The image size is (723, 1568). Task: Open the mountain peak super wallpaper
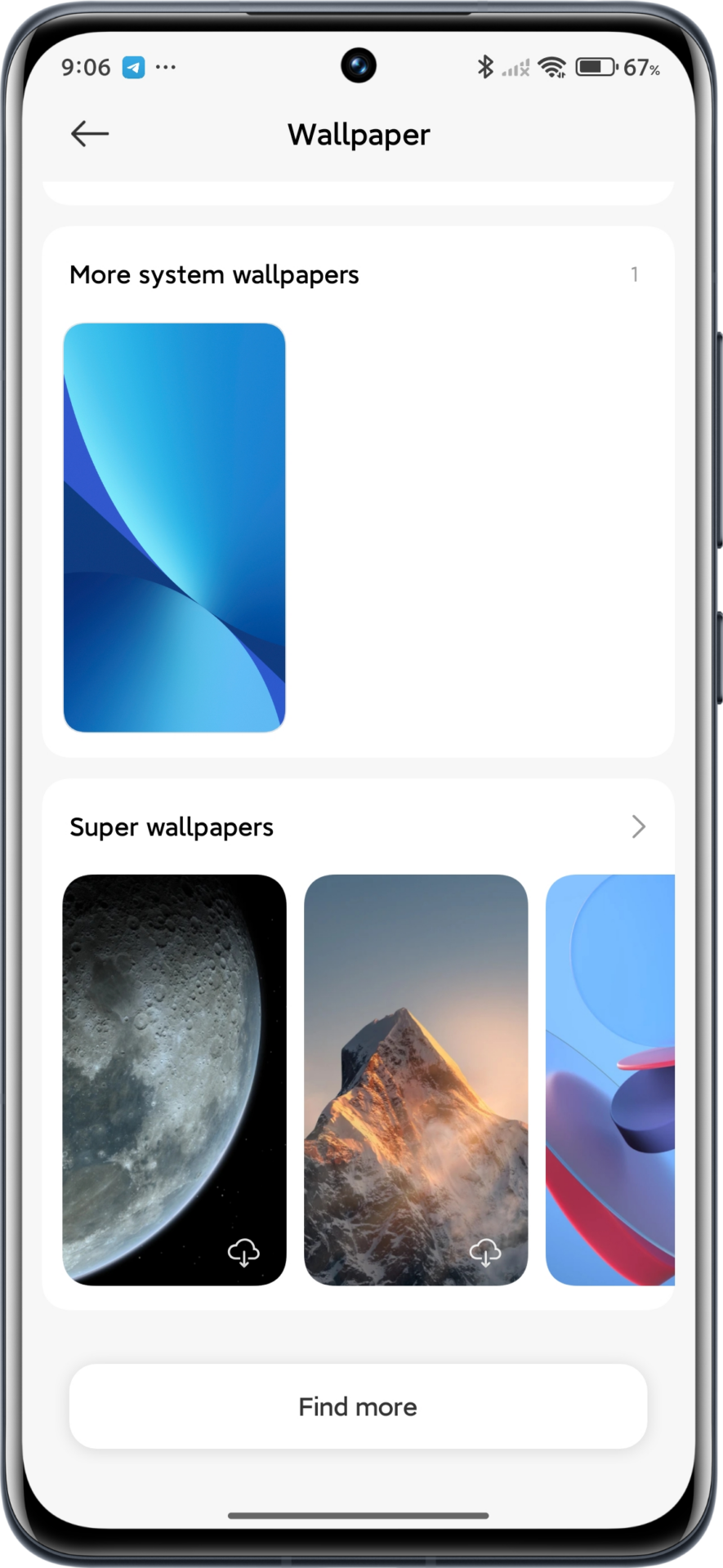click(415, 1078)
